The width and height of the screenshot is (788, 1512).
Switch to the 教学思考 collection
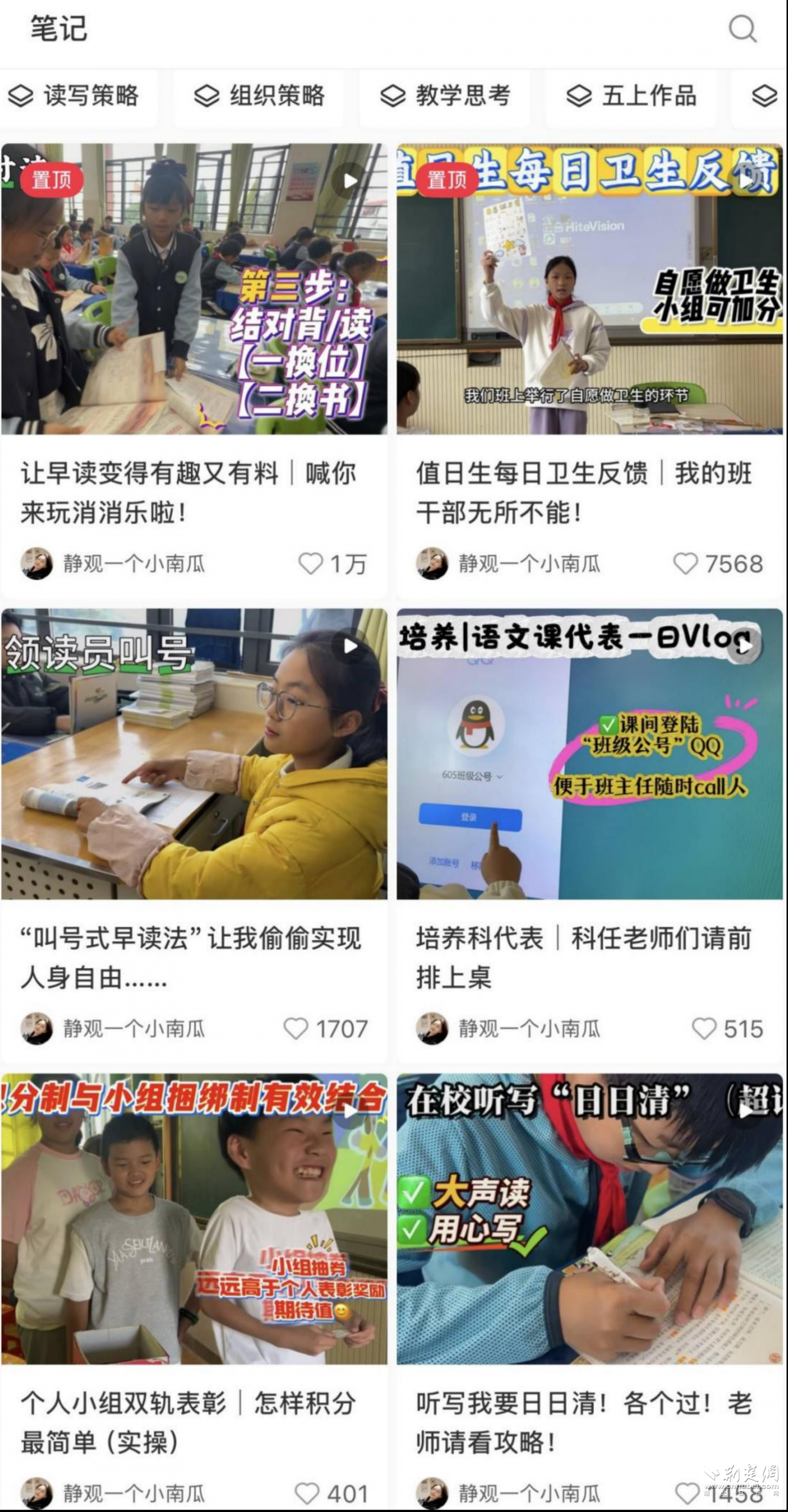point(446,96)
